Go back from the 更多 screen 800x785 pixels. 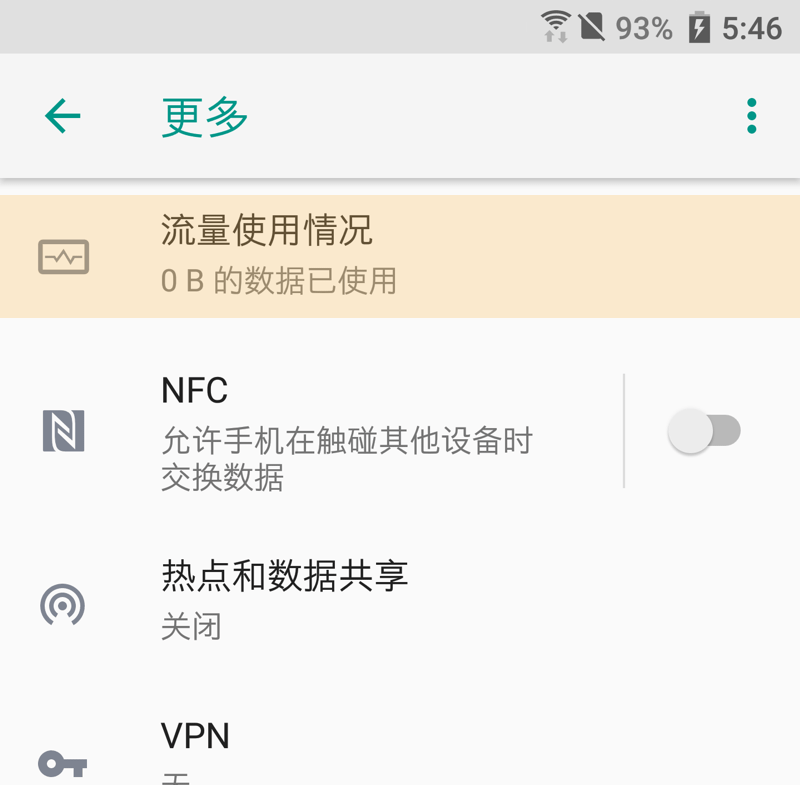pyautogui.click(x=62, y=117)
